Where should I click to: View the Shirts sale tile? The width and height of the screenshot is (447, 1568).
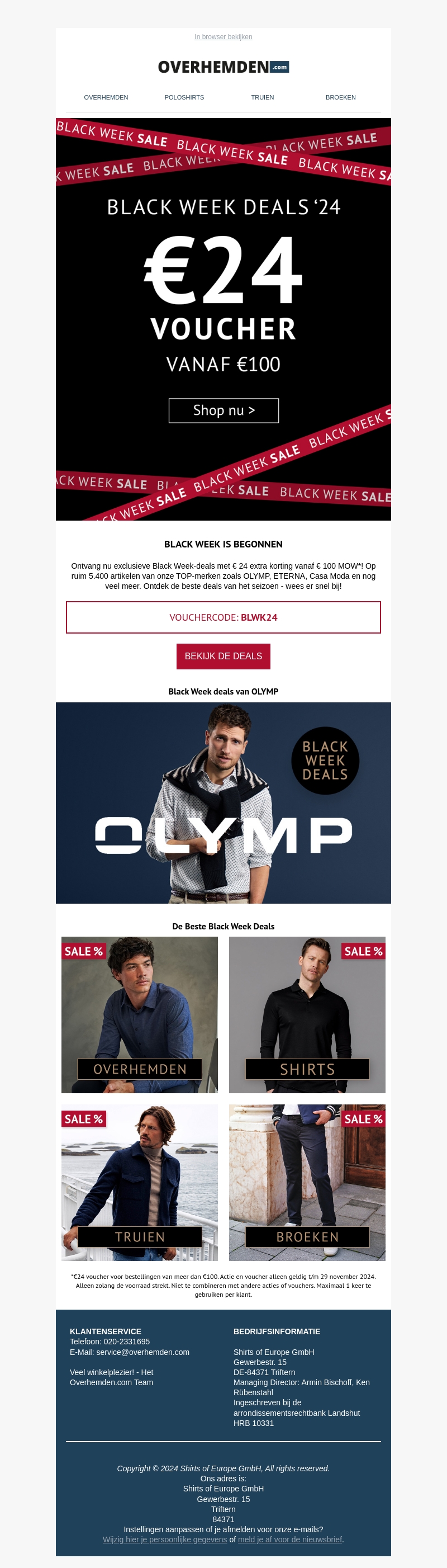point(307,1014)
